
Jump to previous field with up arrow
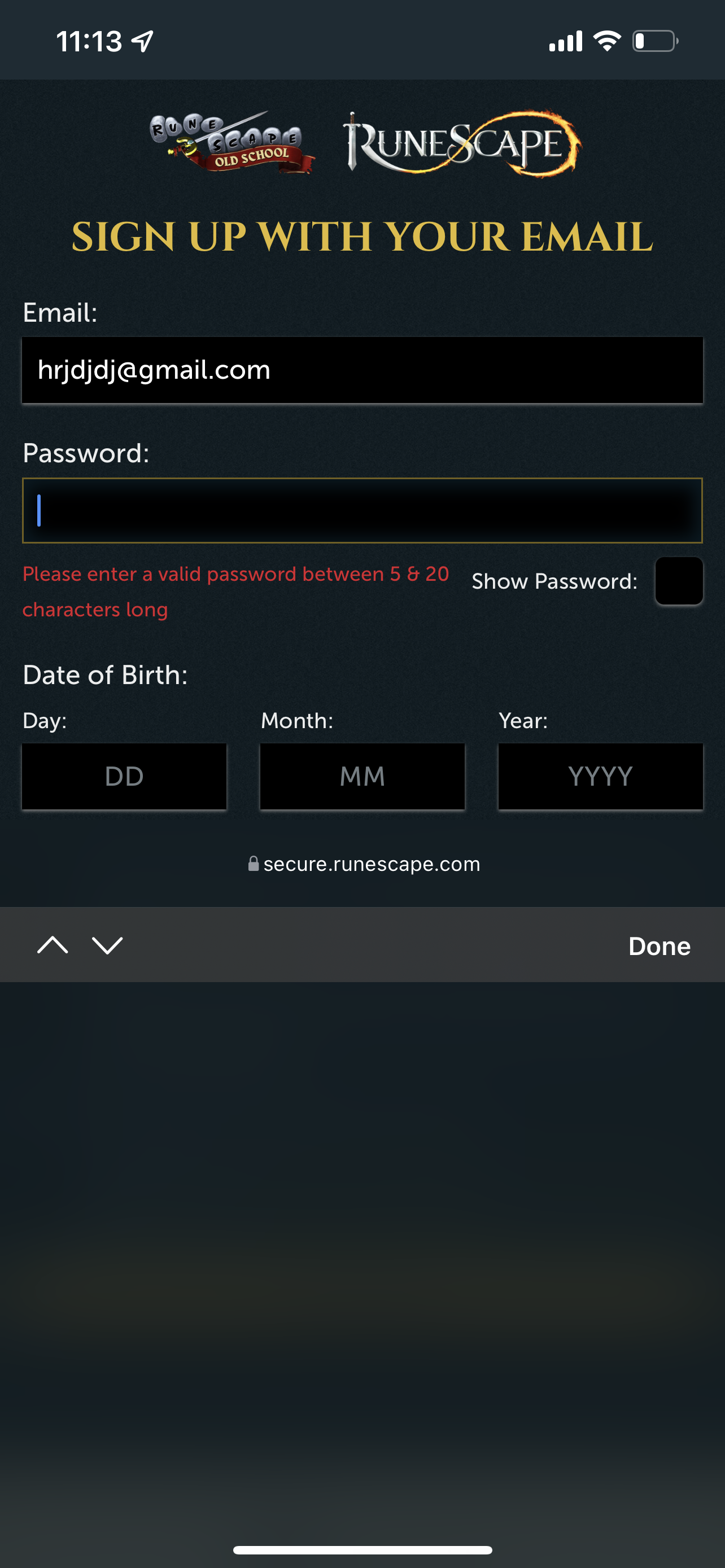click(x=53, y=945)
